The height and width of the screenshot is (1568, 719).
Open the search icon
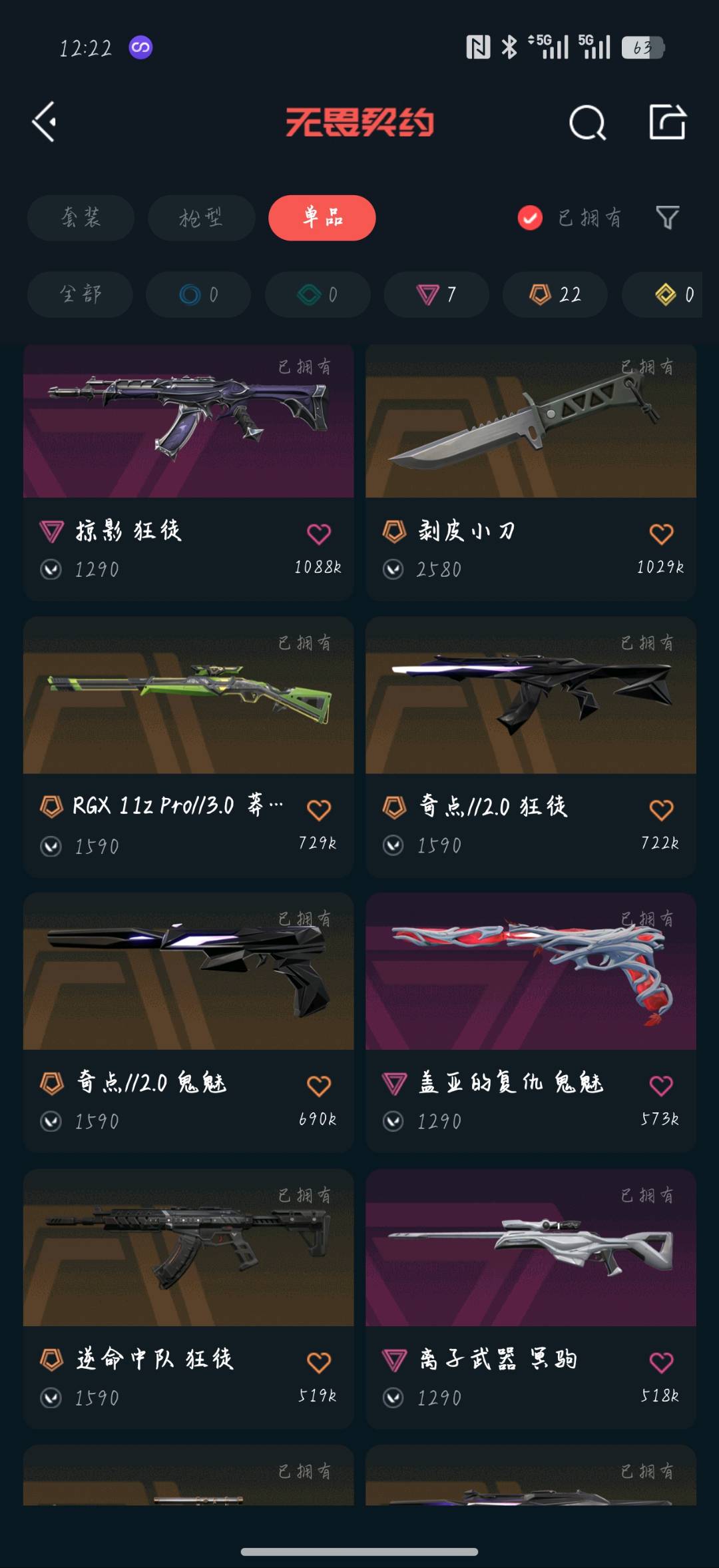[587, 123]
